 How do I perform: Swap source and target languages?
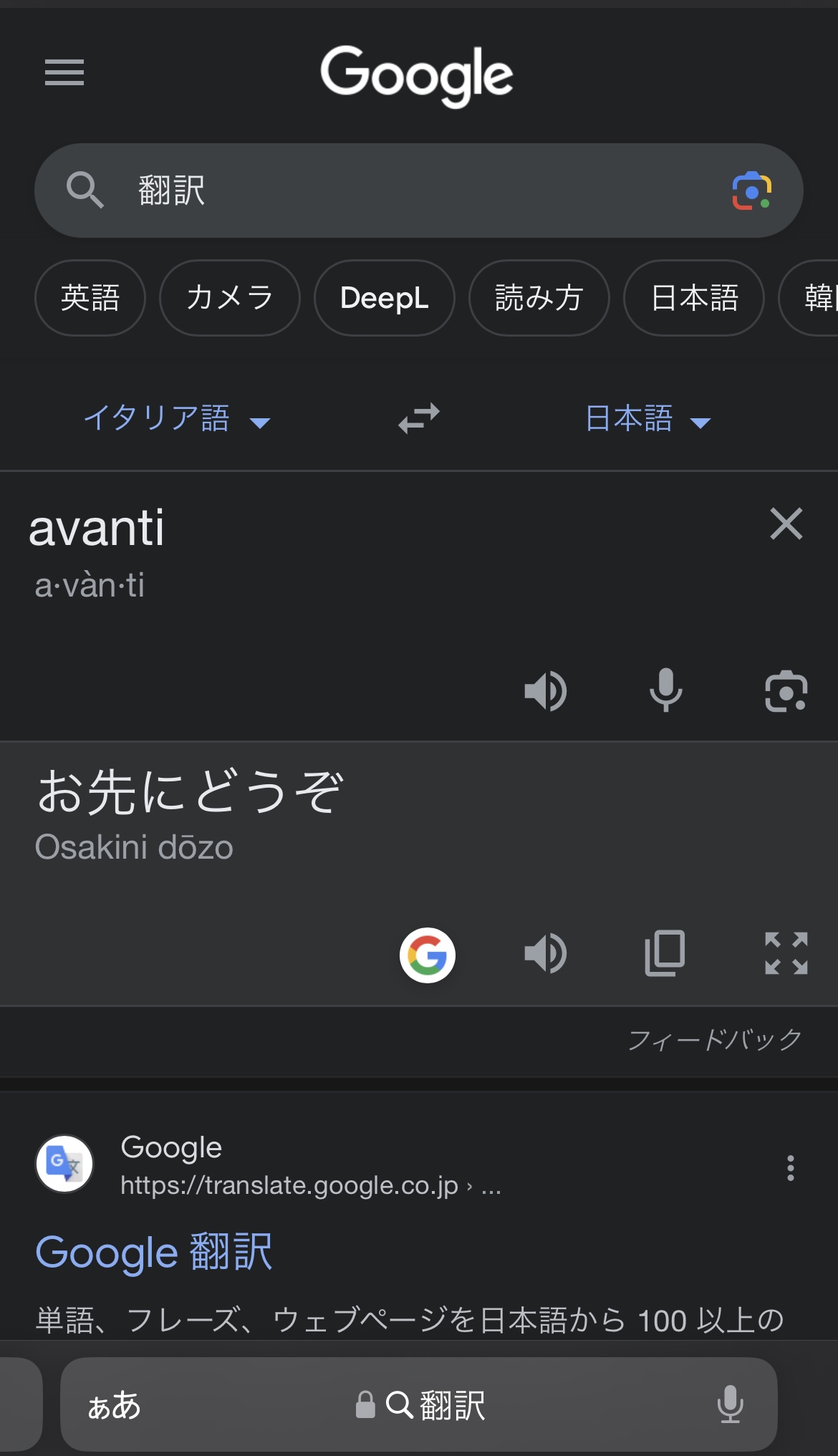coord(419,419)
